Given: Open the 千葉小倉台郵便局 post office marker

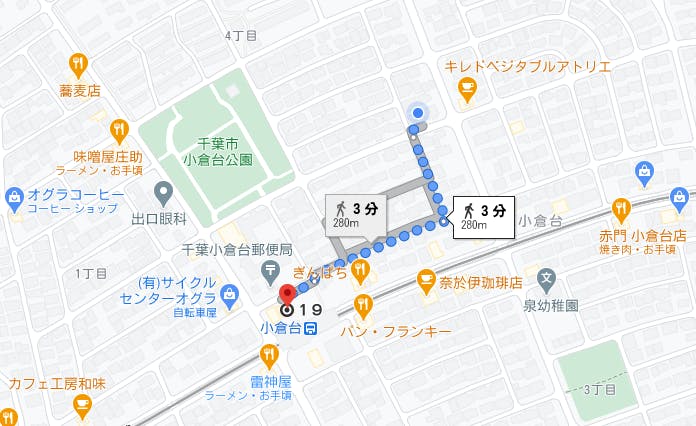Looking at the screenshot, I should point(270,270).
